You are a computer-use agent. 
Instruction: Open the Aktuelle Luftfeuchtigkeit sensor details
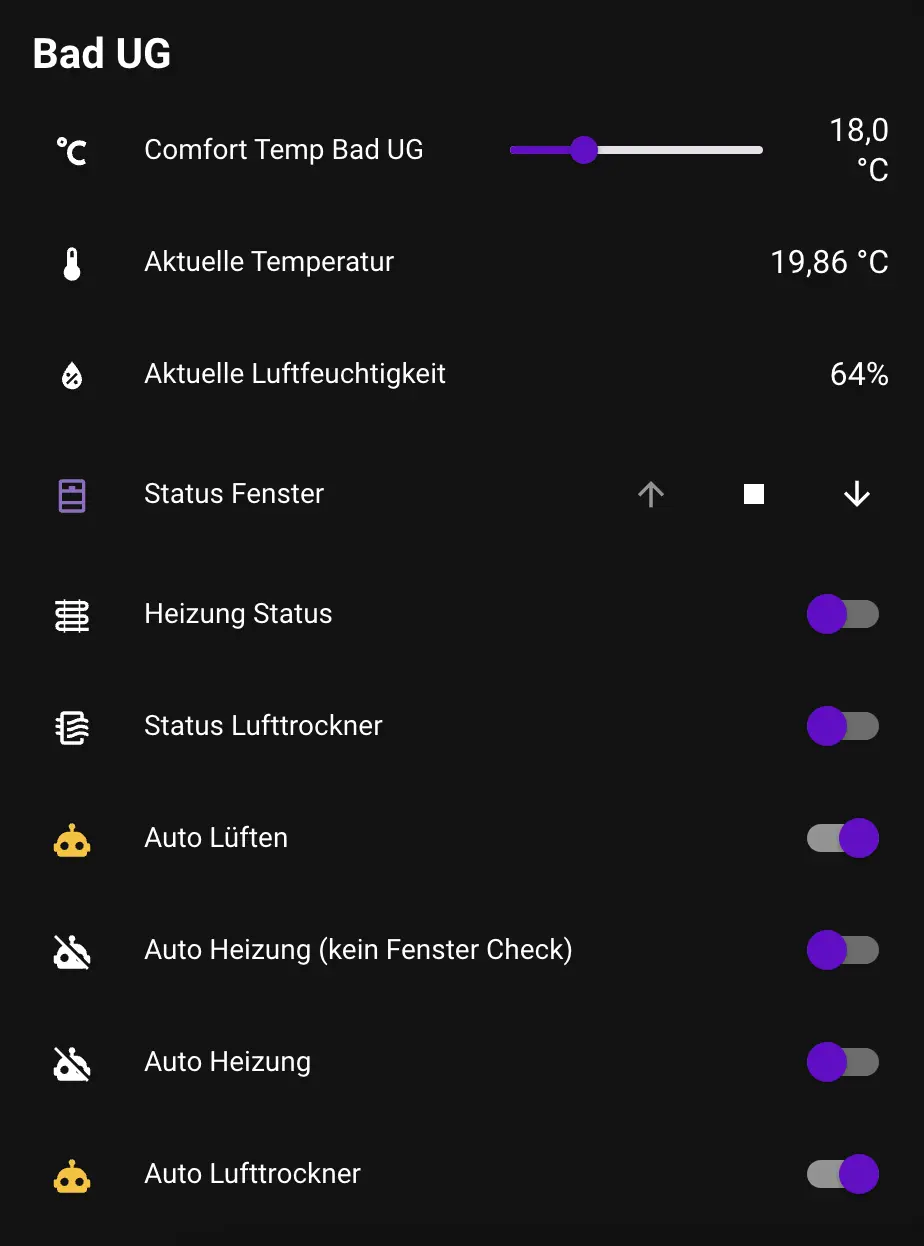point(295,374)
